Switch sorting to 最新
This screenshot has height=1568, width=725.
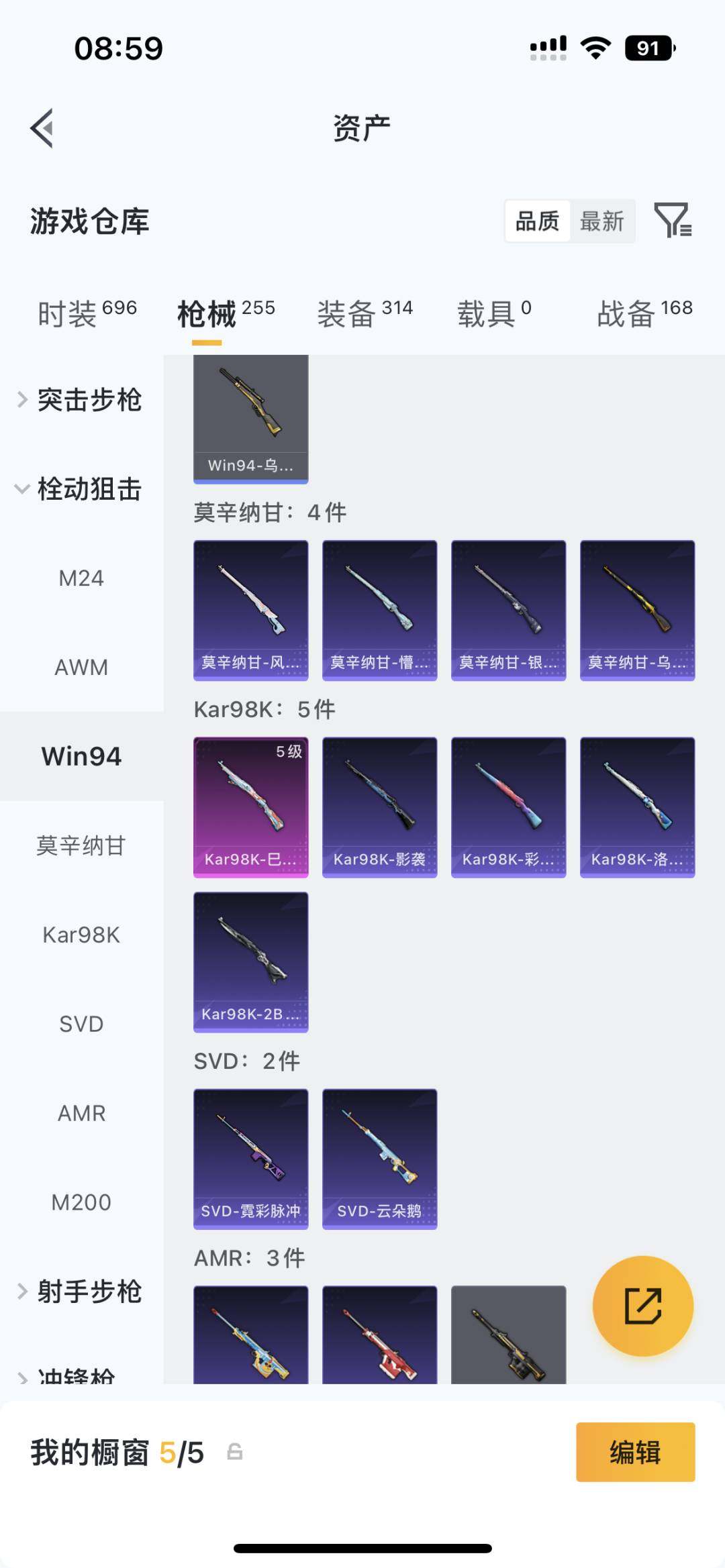(x=603, y=221)
